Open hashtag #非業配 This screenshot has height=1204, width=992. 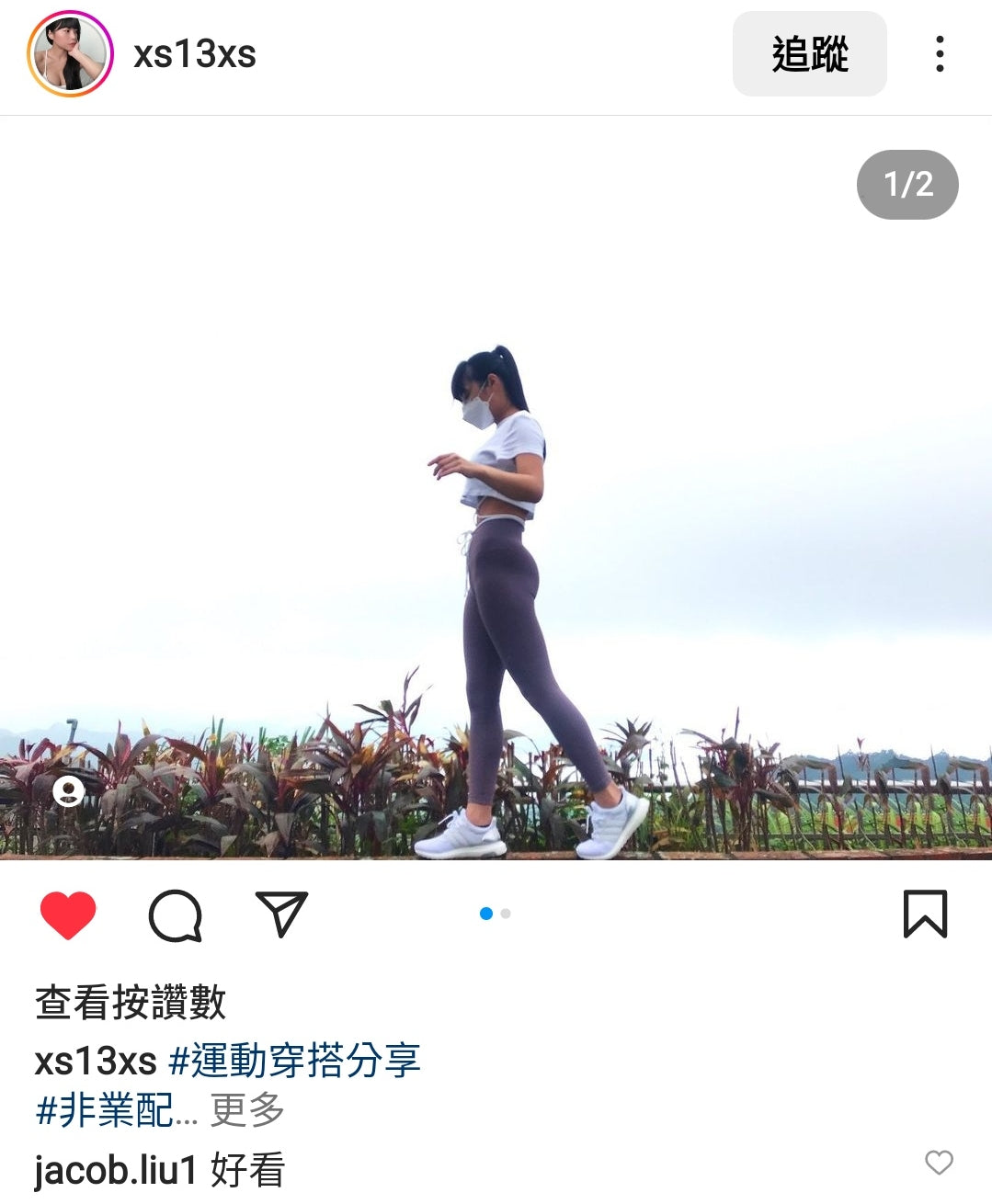pos(104,1110)
